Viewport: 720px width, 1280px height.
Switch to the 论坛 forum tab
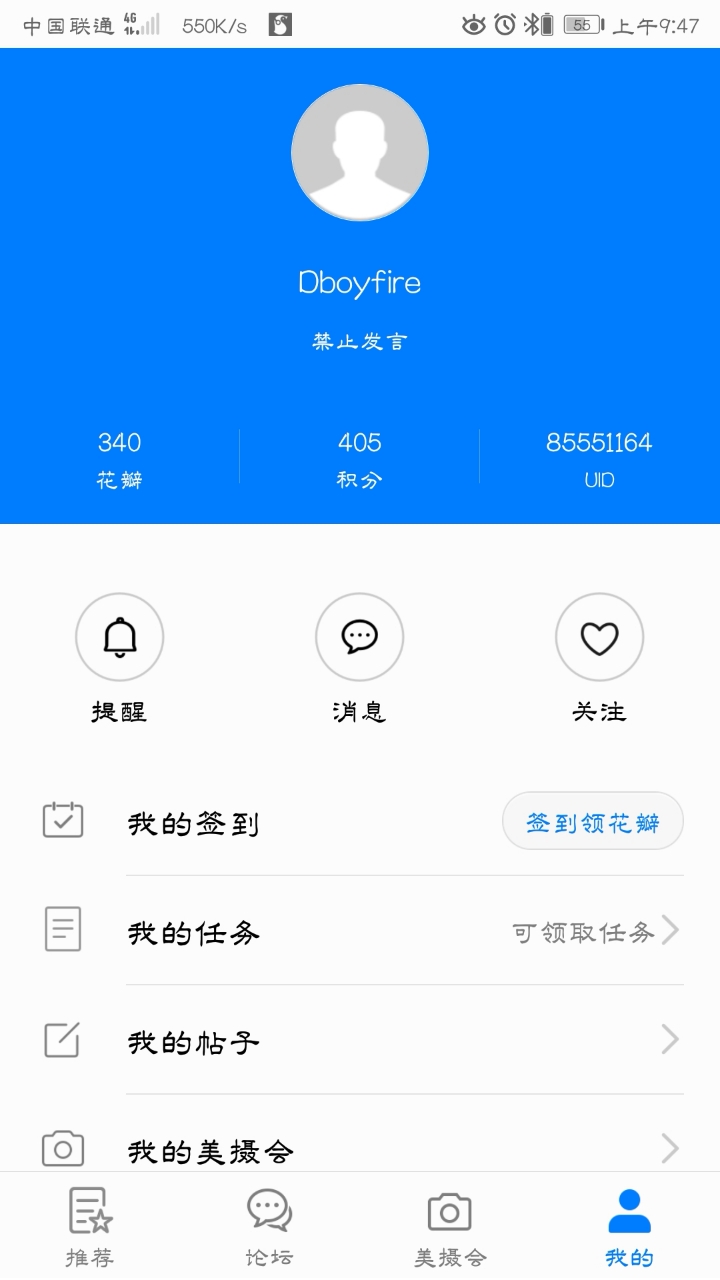270,1227
